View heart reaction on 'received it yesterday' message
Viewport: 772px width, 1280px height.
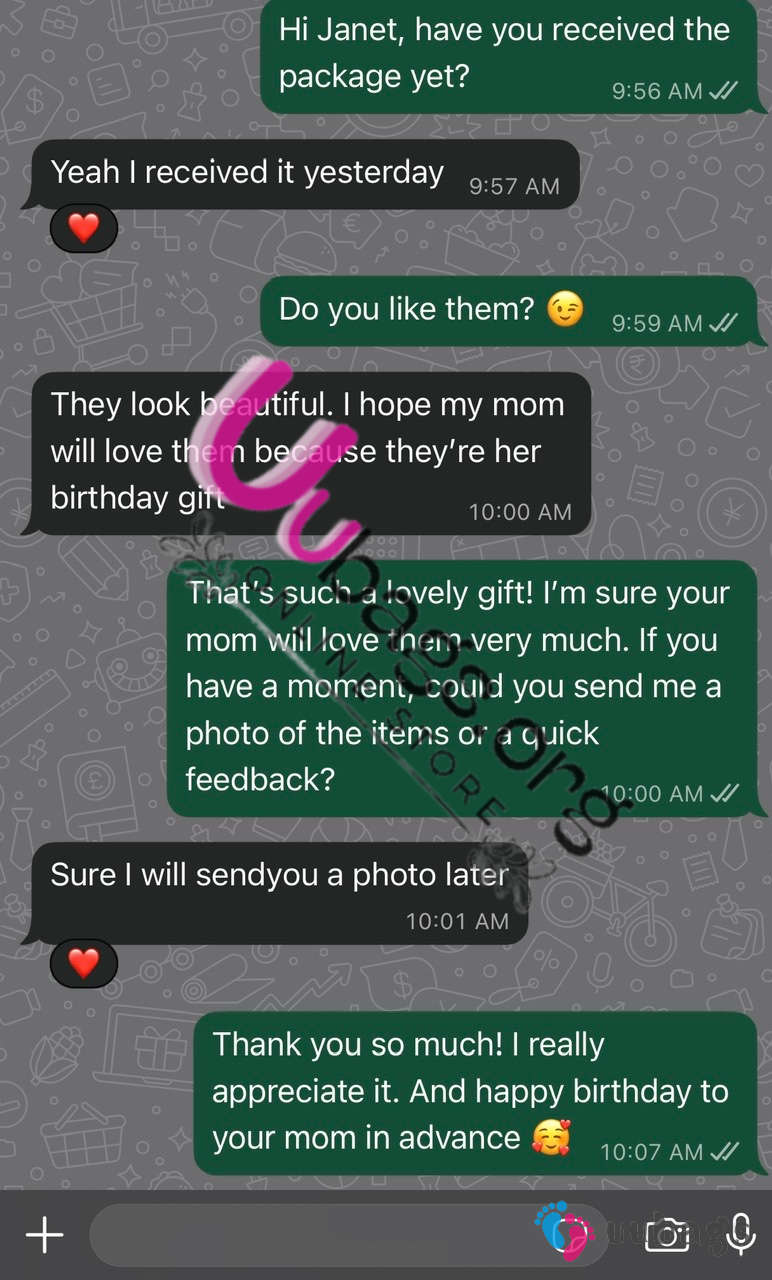(84, 229)
